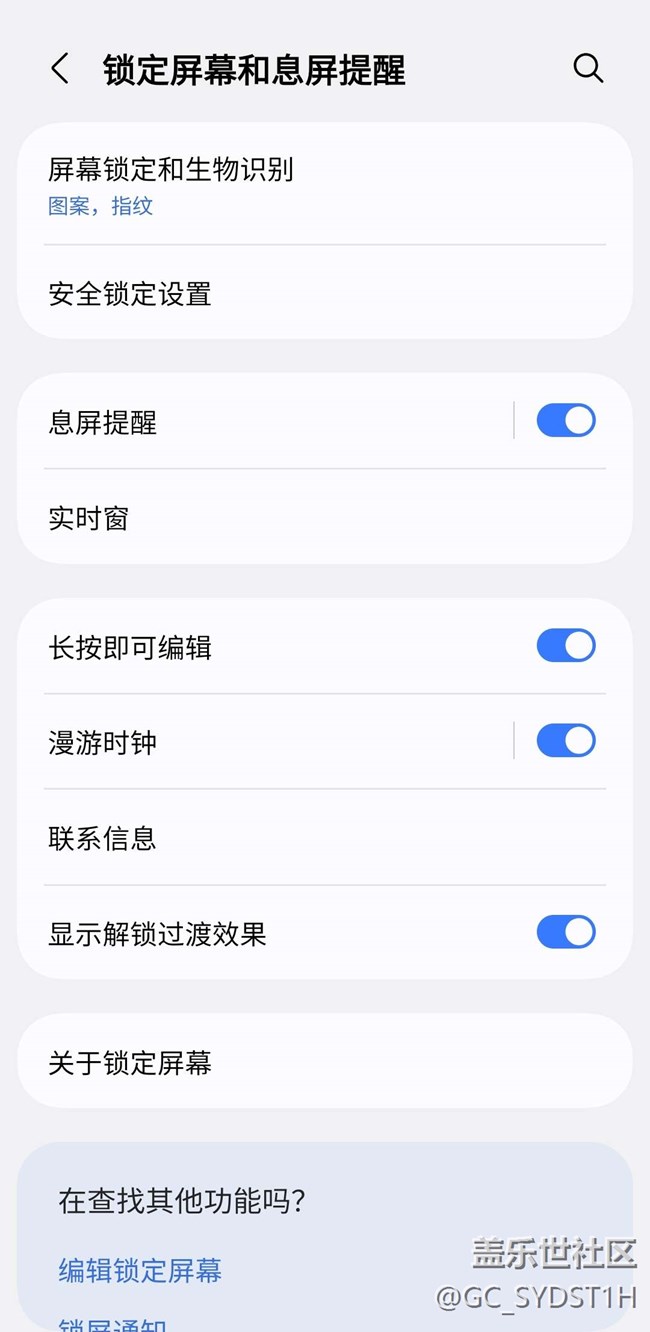Open 实时窗 settings
This screenshot has height=1332, width=650.
[x=325, y=517]
